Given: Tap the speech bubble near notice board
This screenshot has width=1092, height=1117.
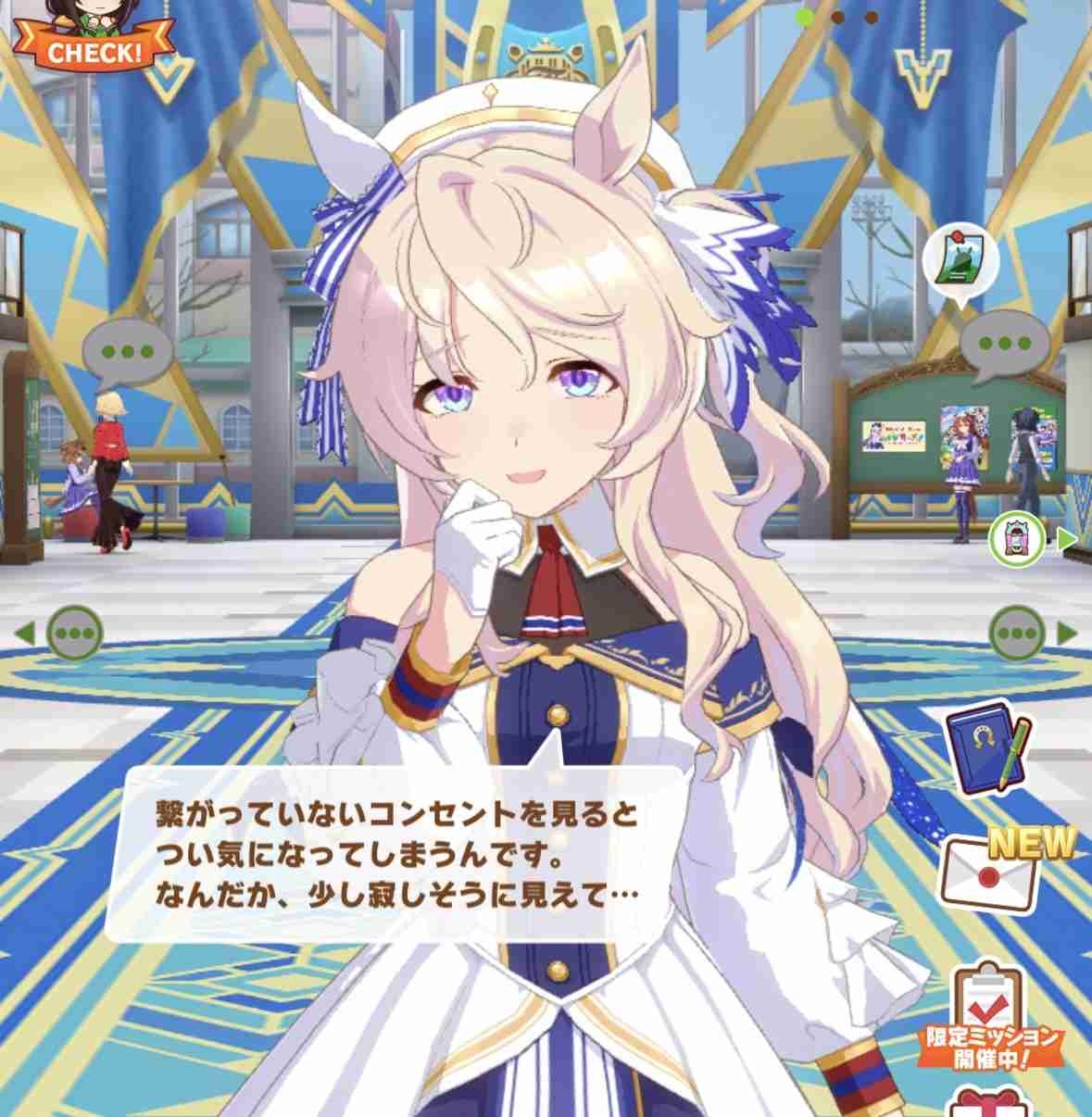Looking at the screenshot, I should point(1003,346).
